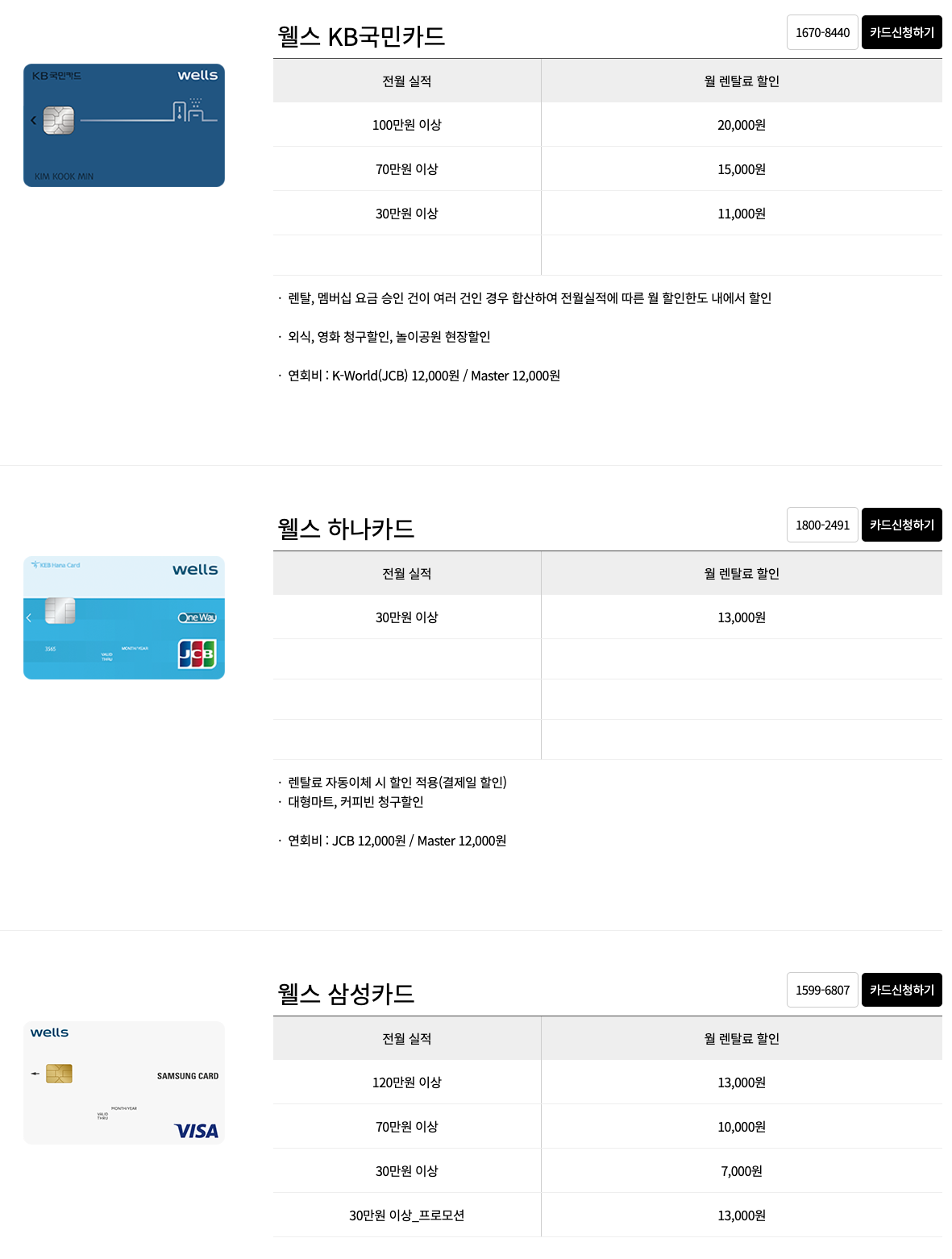Image resolution: width=952 pixels, height=1259 pixels.
Task: Tap the 1599-6807 phone number button
Action: point(822,990)
